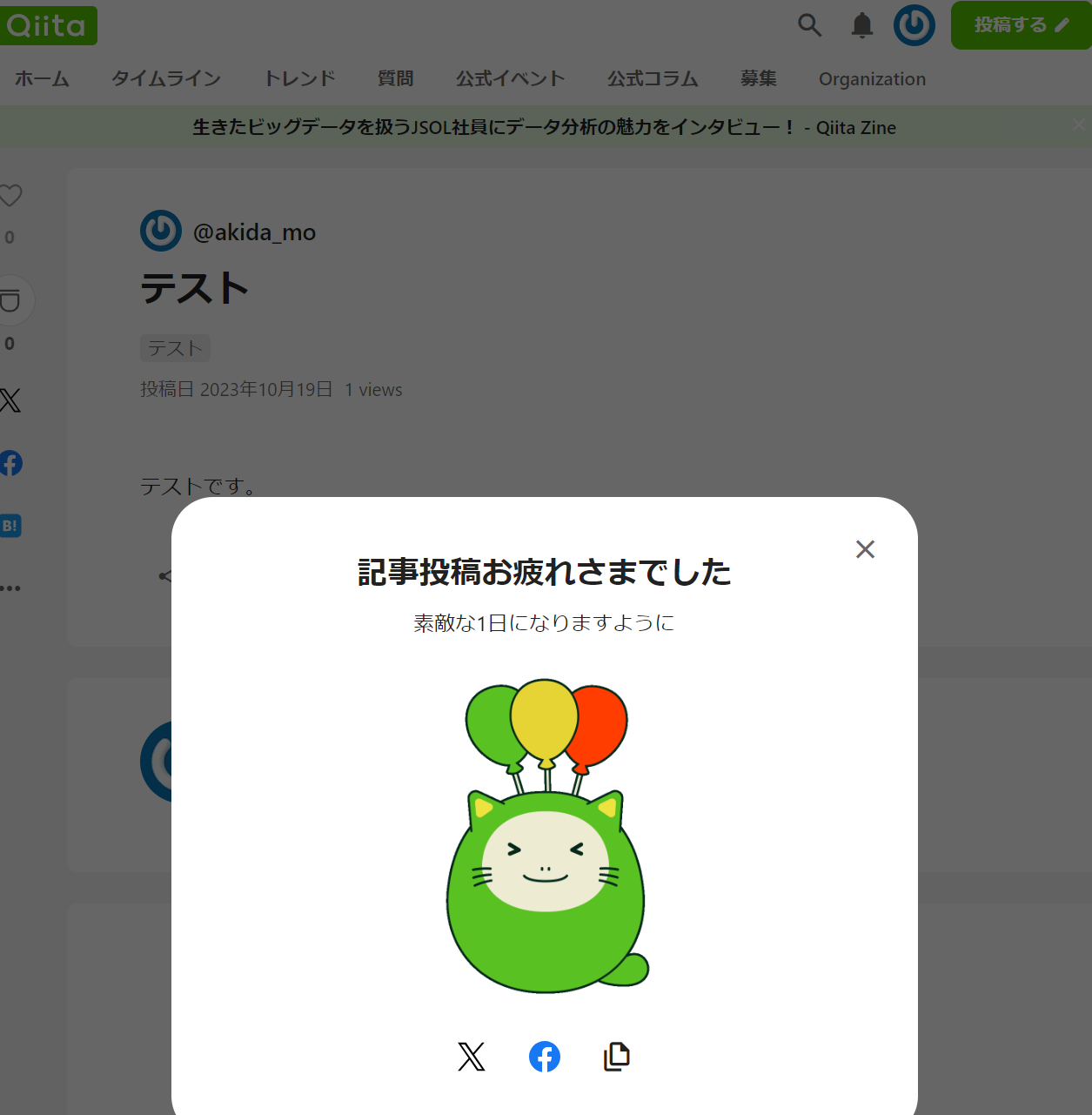
Task: Share the article on Facebook from the dialog
Action: (x=545, y=1057)
